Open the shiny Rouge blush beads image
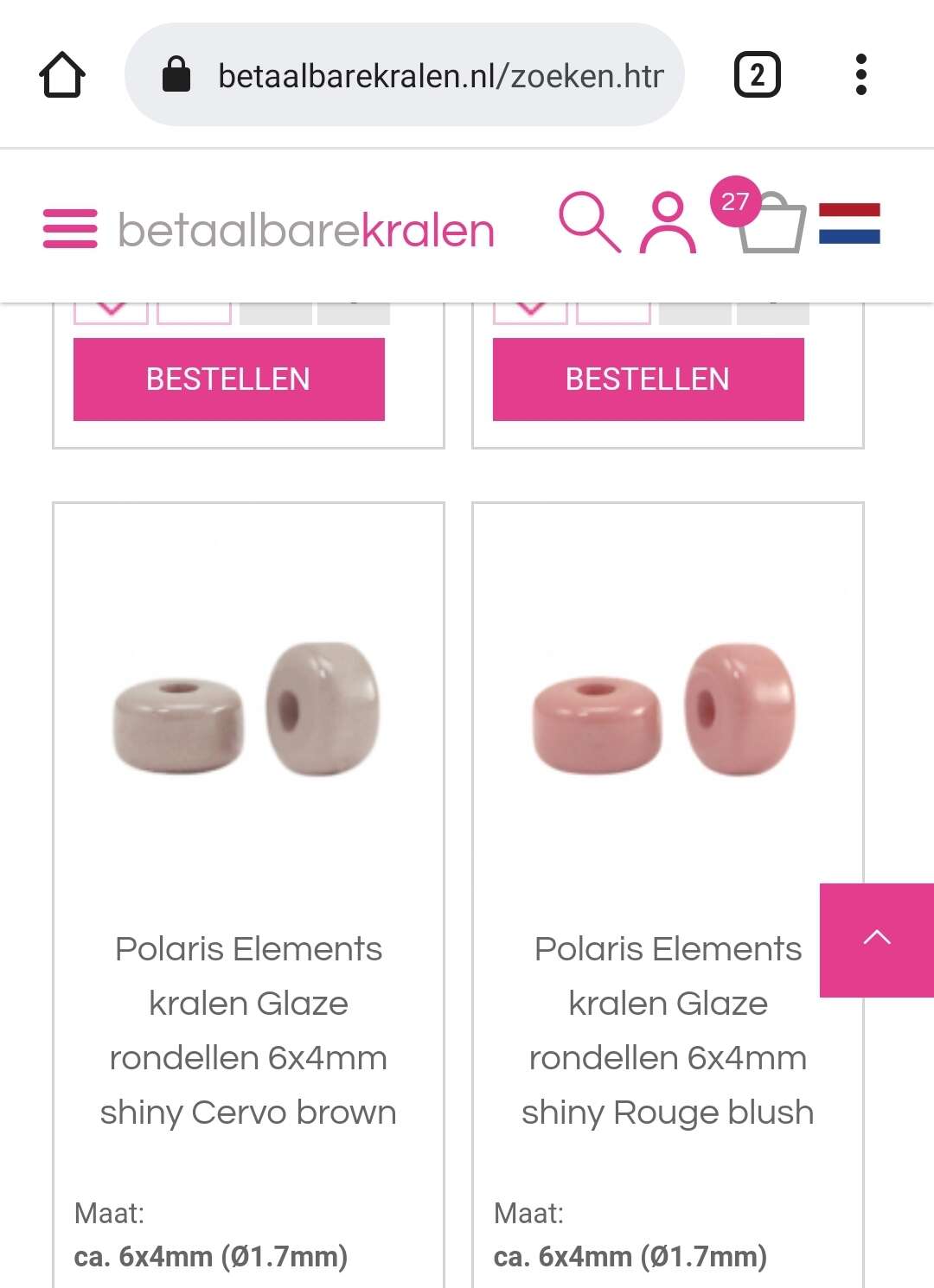Viewport: 934px width, 1288px height. (x=666, y=709)
